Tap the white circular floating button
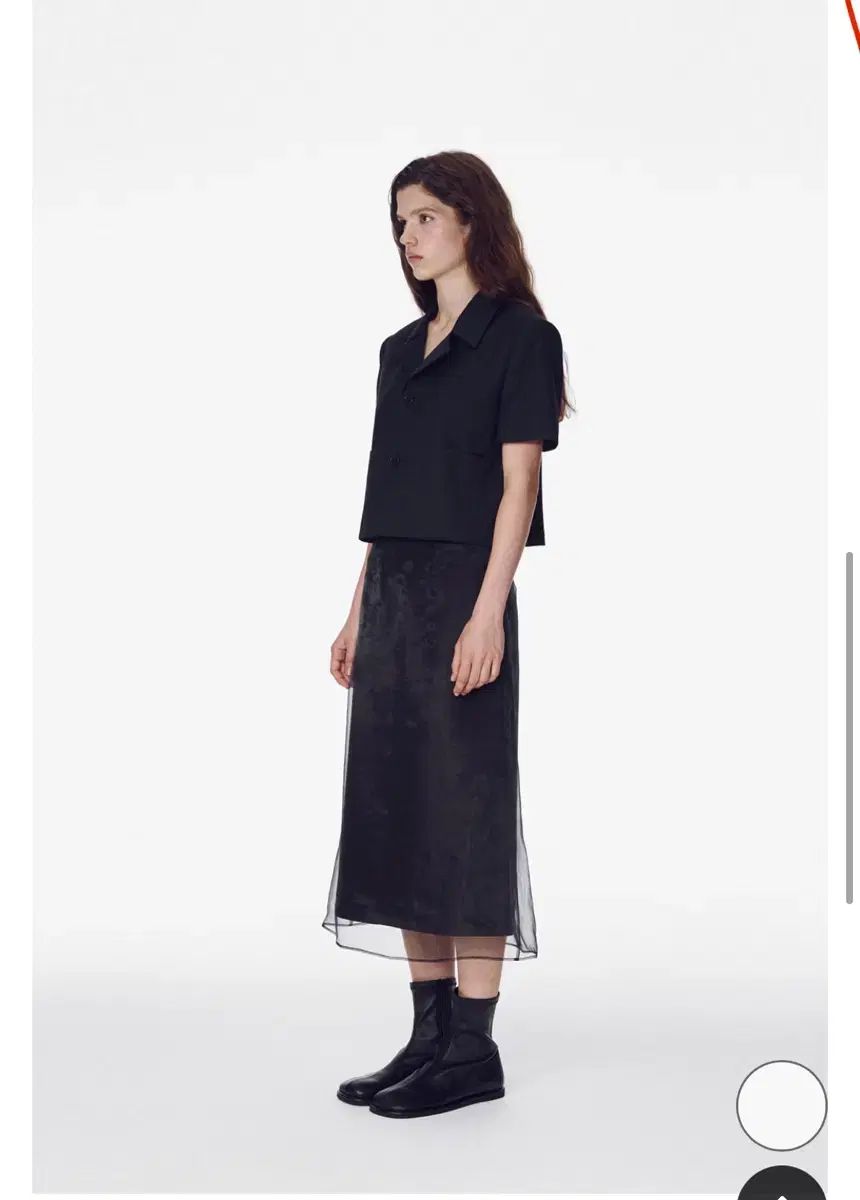The width and height of the screenshot is (860, 1200). [x=782, y=1106]
